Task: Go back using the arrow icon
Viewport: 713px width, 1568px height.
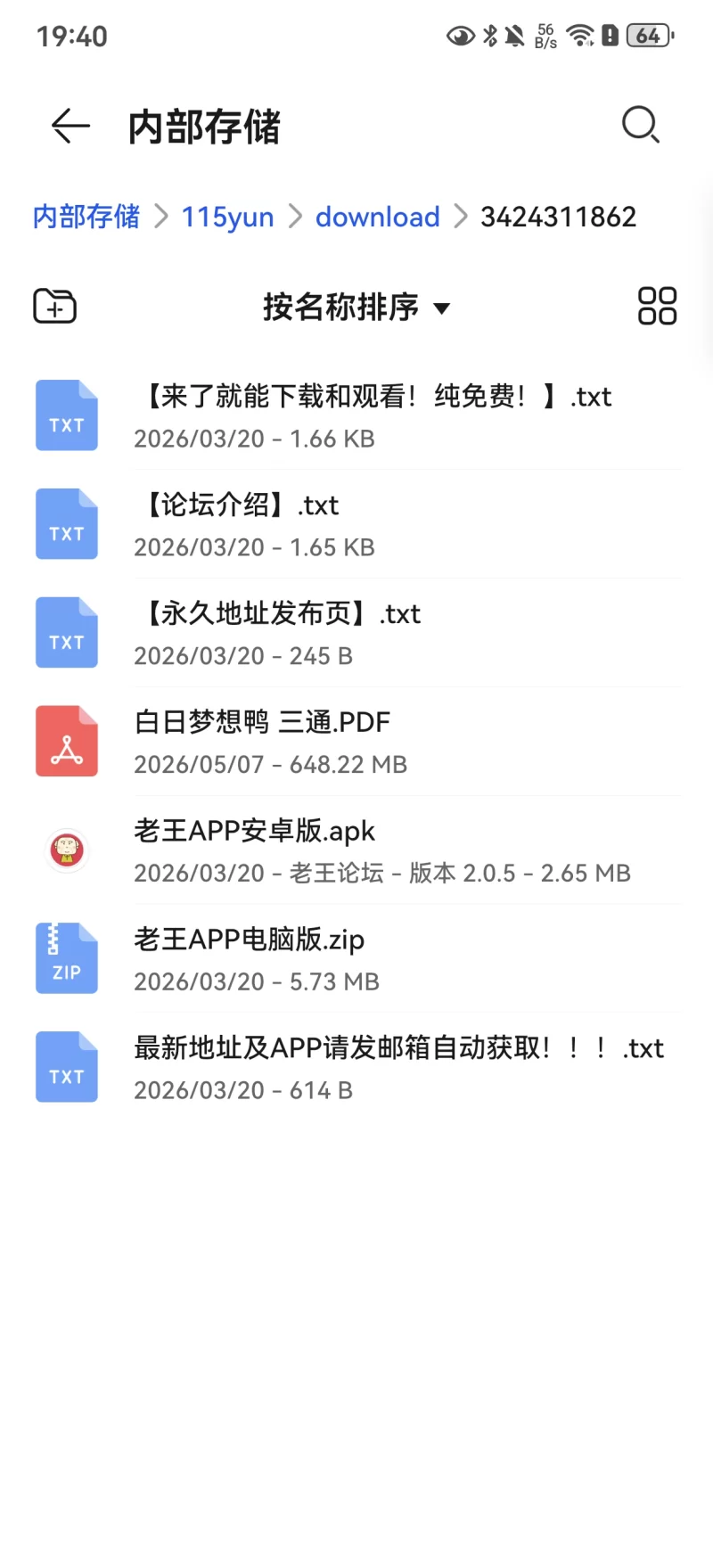Action: pos(70,126)
